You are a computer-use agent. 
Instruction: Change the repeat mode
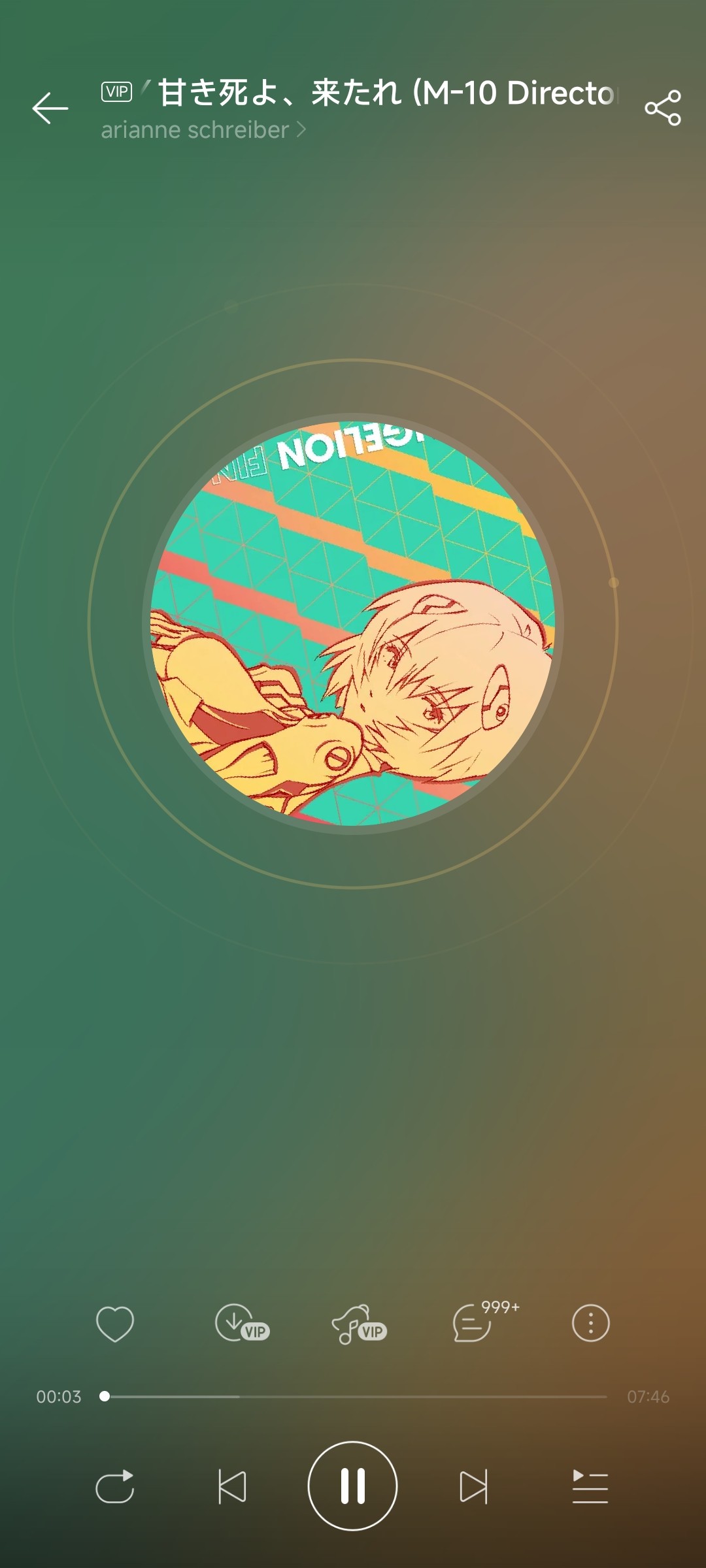click(115, 1486)
